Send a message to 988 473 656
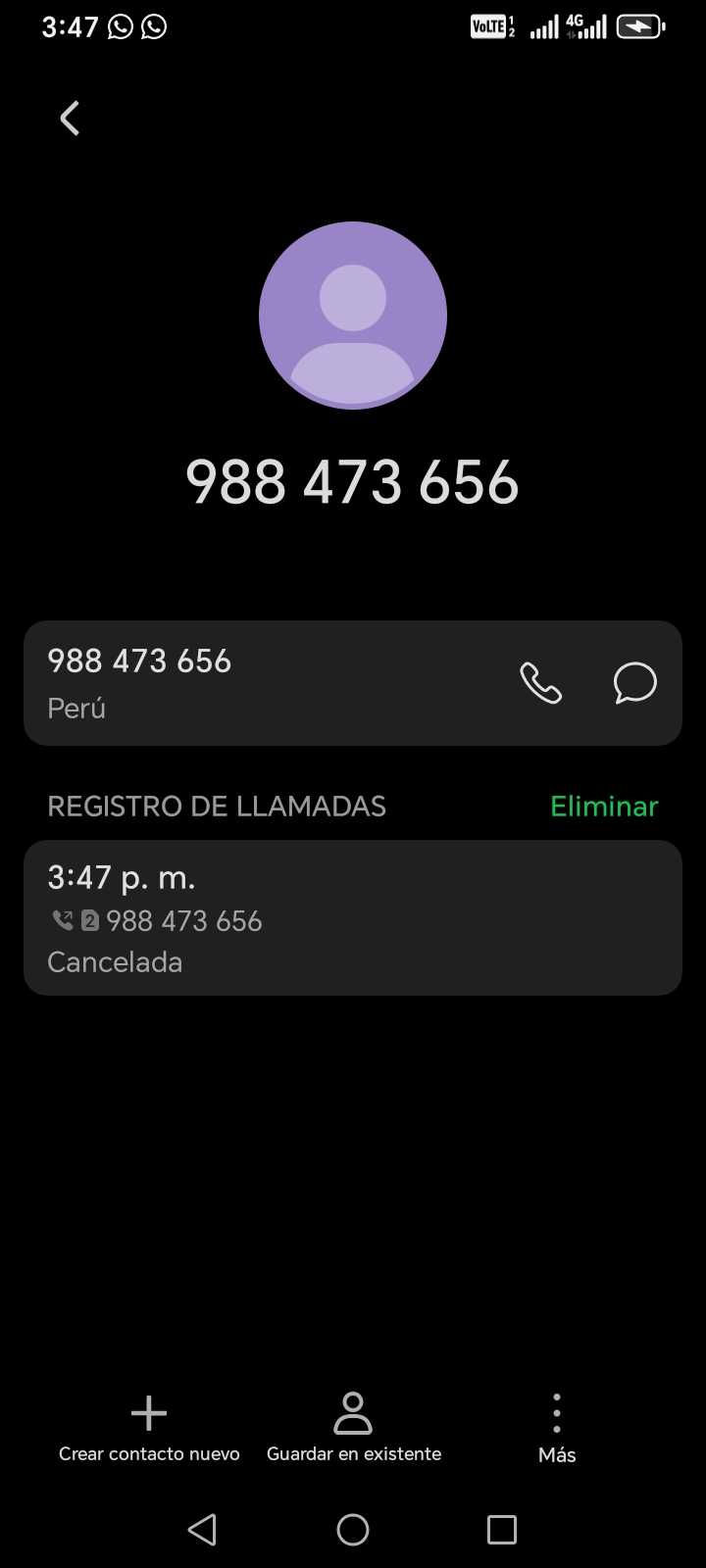The width and height of the screenshot is (706, 1568). point(634,683)
